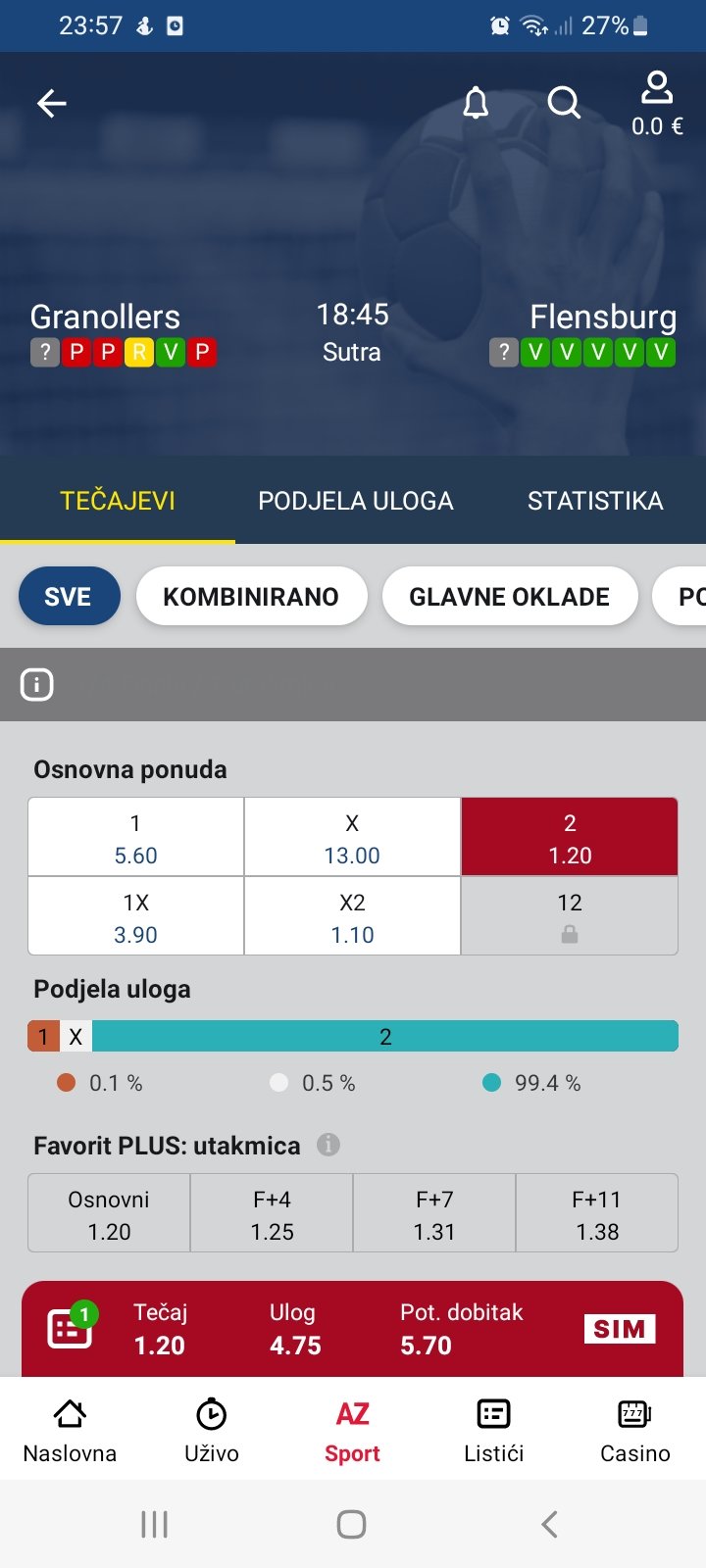The height and width of the screenshot is (1568, 706).
Task: Pick odds 1 at 5.60
Action: 135,838
